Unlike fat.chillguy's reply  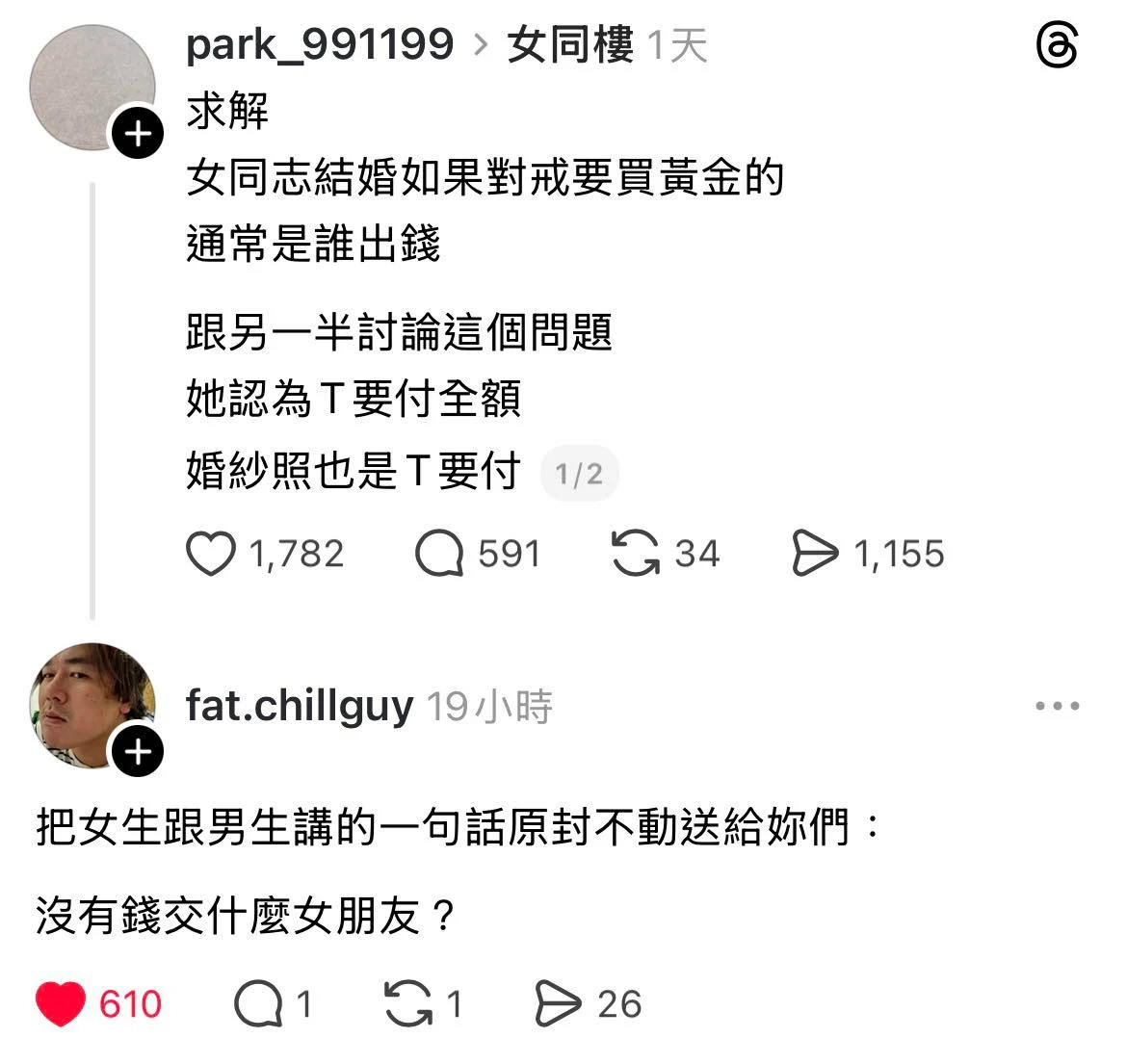[x=61, y=1004]
